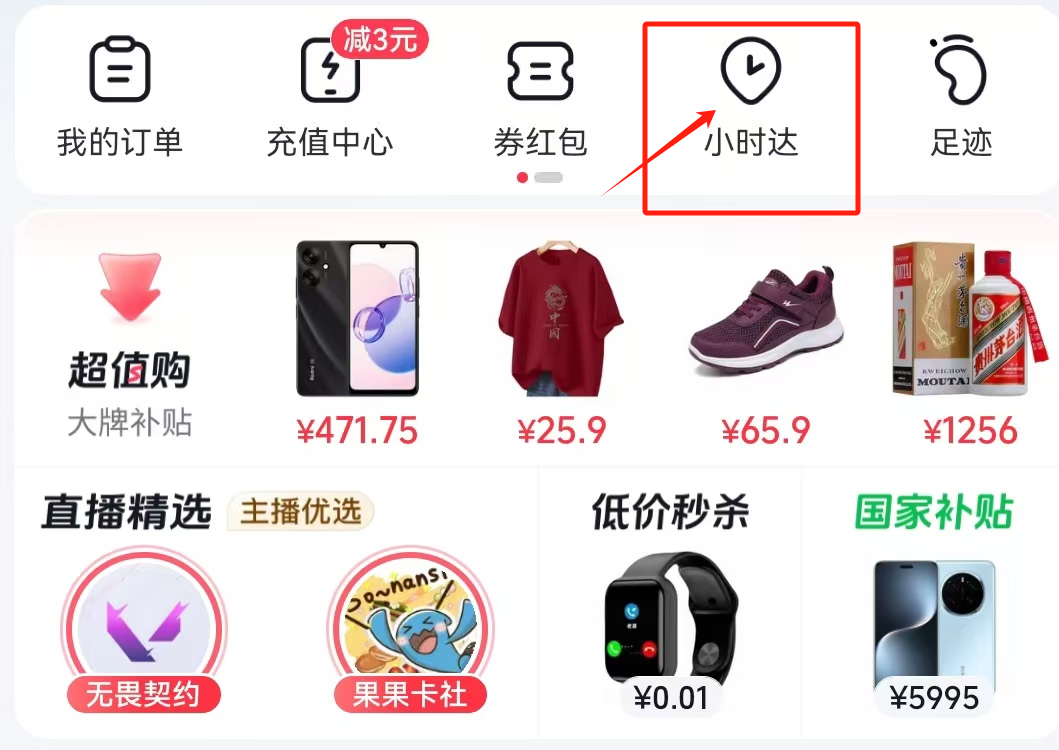
Task: Open 我的订单 (My Orders)
Action: [120, 98]
